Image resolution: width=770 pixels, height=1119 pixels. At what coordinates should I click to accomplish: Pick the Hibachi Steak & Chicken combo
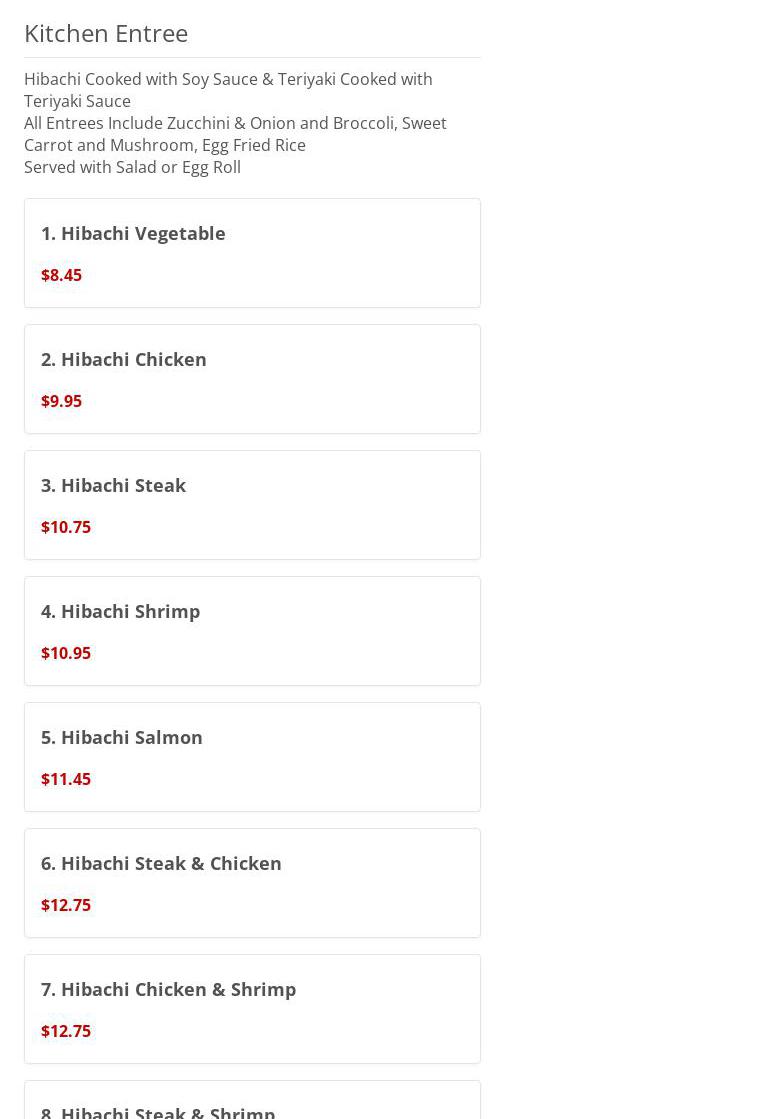click(252, 883)
